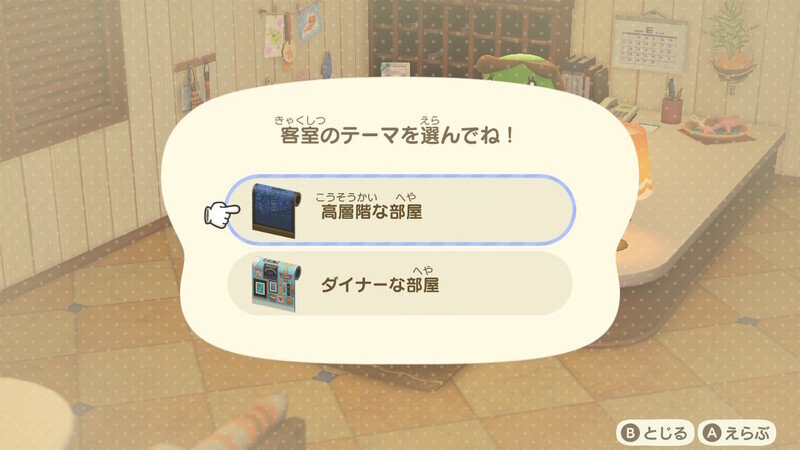Choose the ダイナーな部屋 theme option
Screen dimensions: 800x450
pyautogui.click(x=400, y=283)
